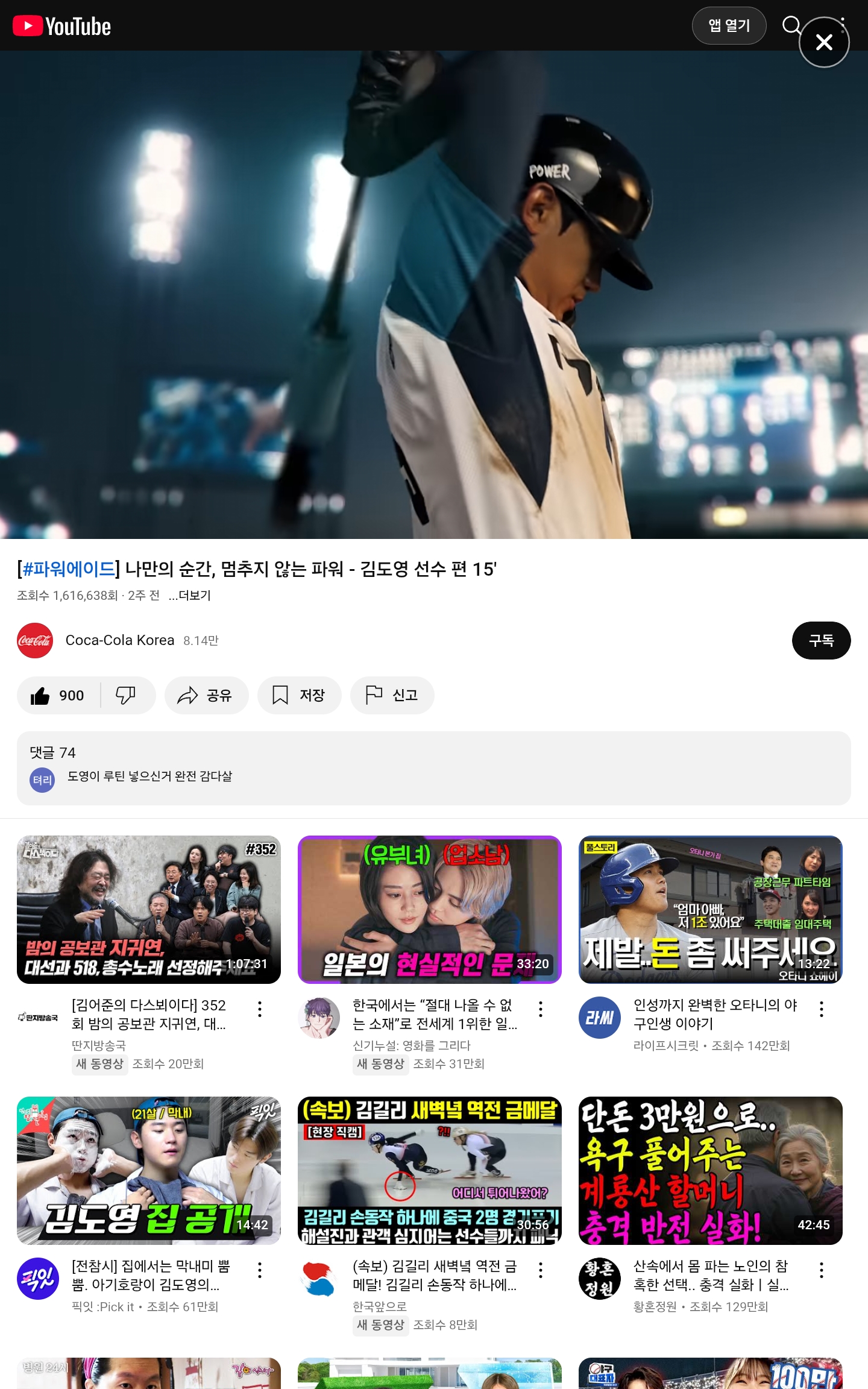Share the video via 공유
Image resolution: width=868 pixels, height=1389 pixels.
click(x=206, y=696)
